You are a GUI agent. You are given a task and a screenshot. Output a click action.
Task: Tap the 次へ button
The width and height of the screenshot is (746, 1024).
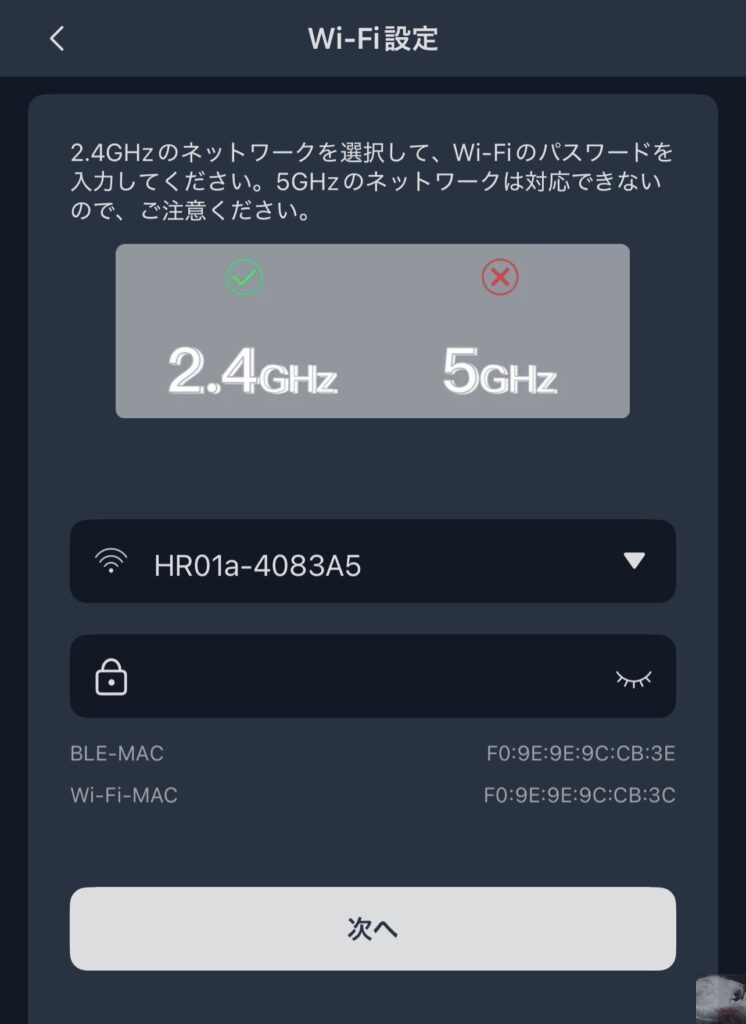click(372, 929)
